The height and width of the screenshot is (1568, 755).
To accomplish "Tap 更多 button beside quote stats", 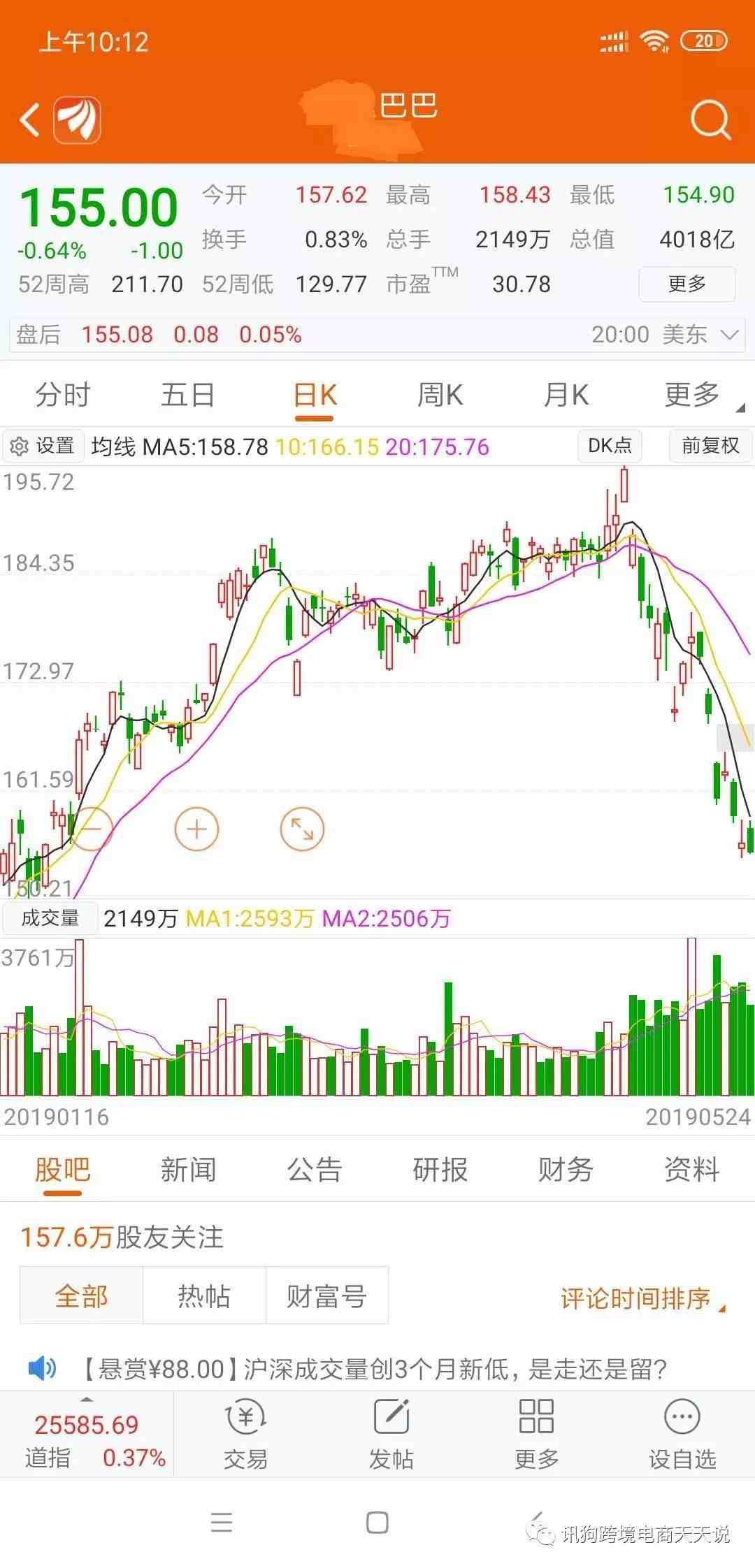I will 686,284.
